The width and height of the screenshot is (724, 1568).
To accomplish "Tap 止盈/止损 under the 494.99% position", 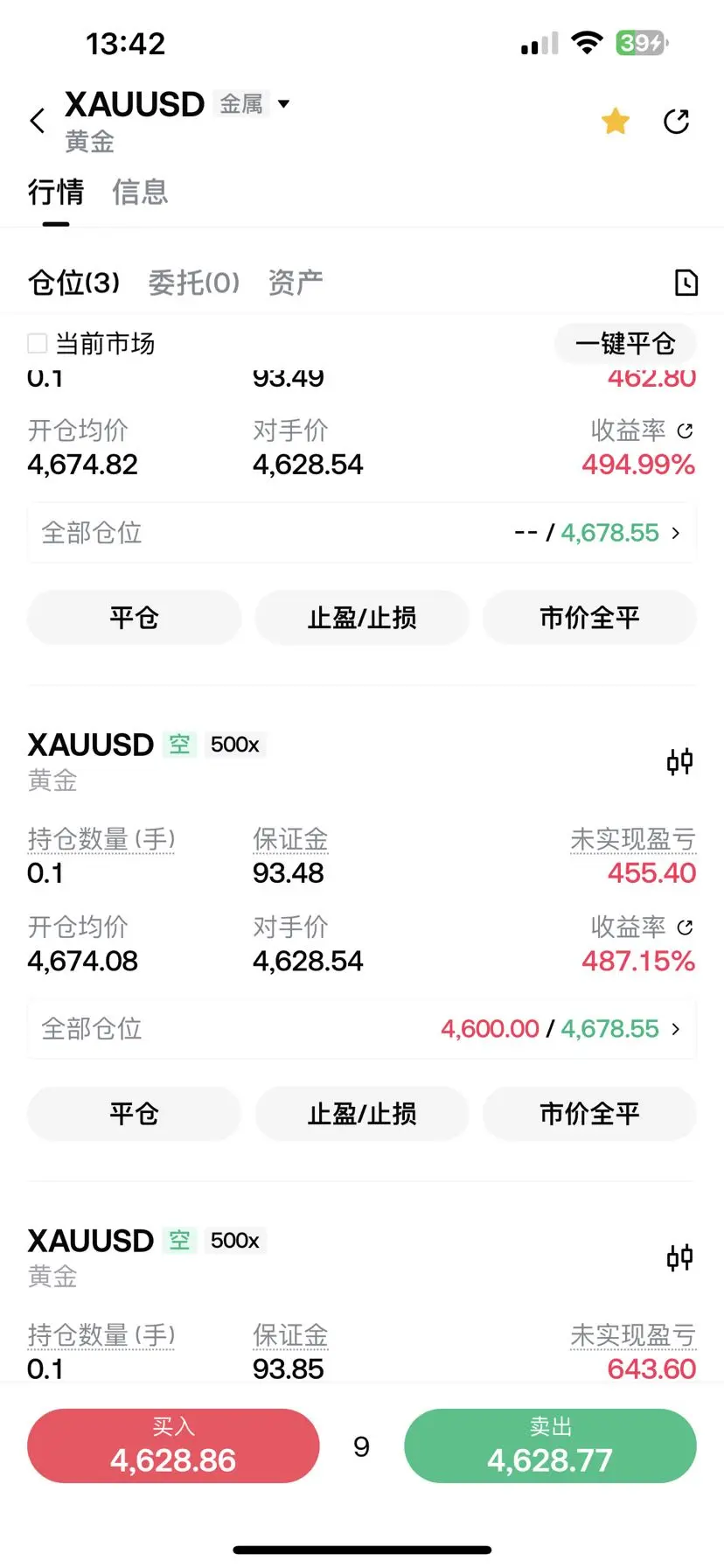I will [x=362, y=617].
